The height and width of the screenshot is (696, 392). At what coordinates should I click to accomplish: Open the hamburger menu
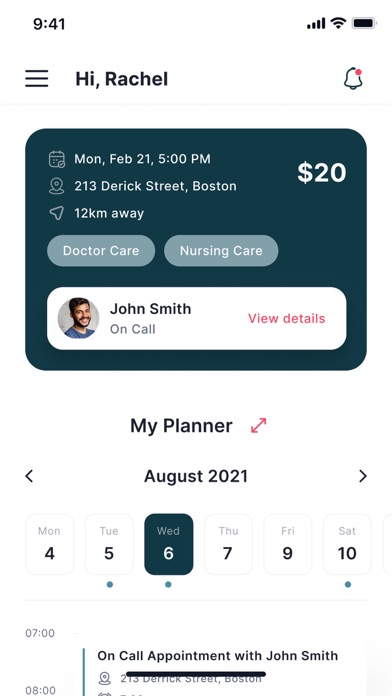36,79
